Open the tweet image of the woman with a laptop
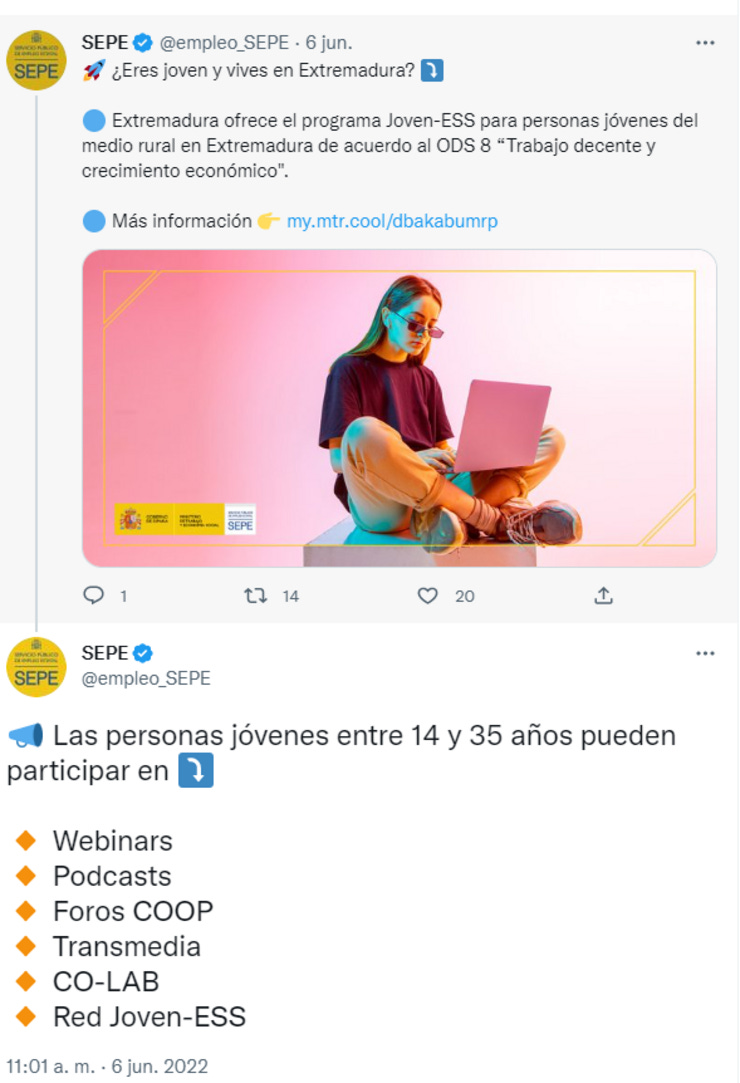The width and height of the screenshot is (740, 1083). pyautogui.click(x=399, y=408)
